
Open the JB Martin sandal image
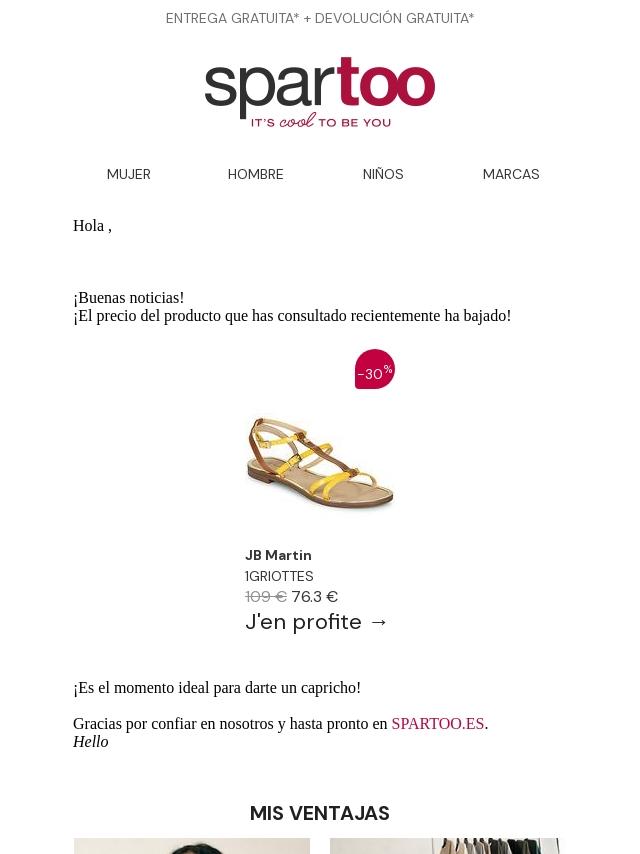point(320,462)
